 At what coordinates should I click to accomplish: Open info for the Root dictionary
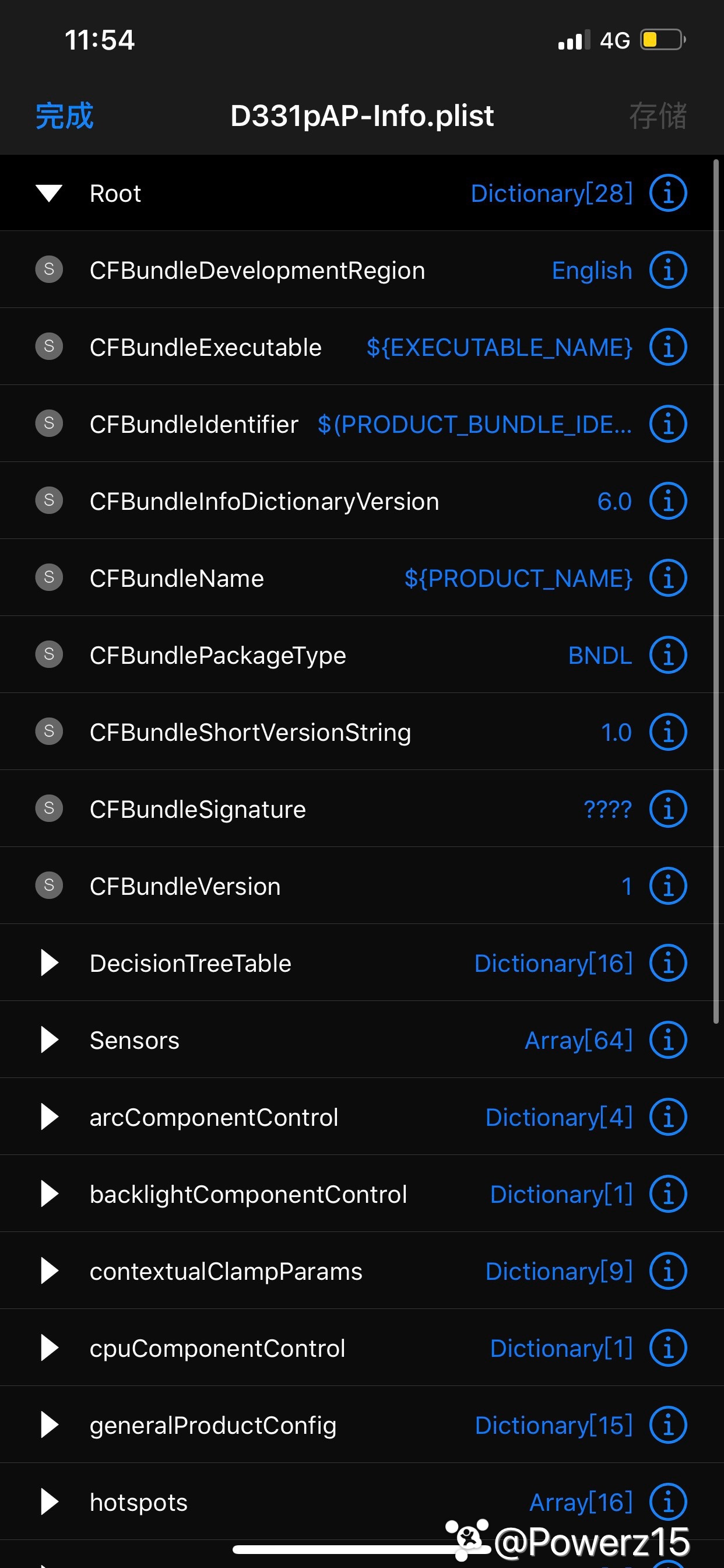coord(667,193)
